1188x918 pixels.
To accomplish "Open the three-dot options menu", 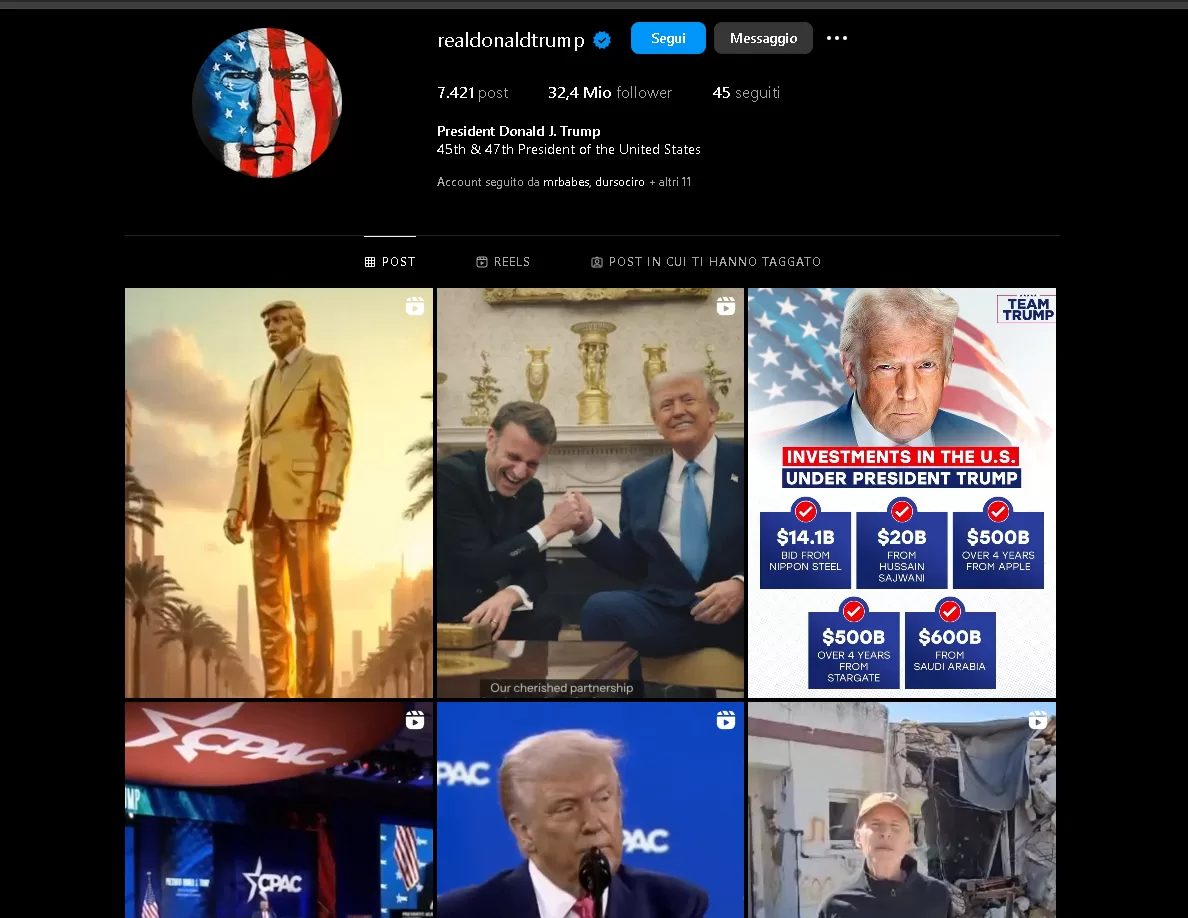I will pos(837,38).
